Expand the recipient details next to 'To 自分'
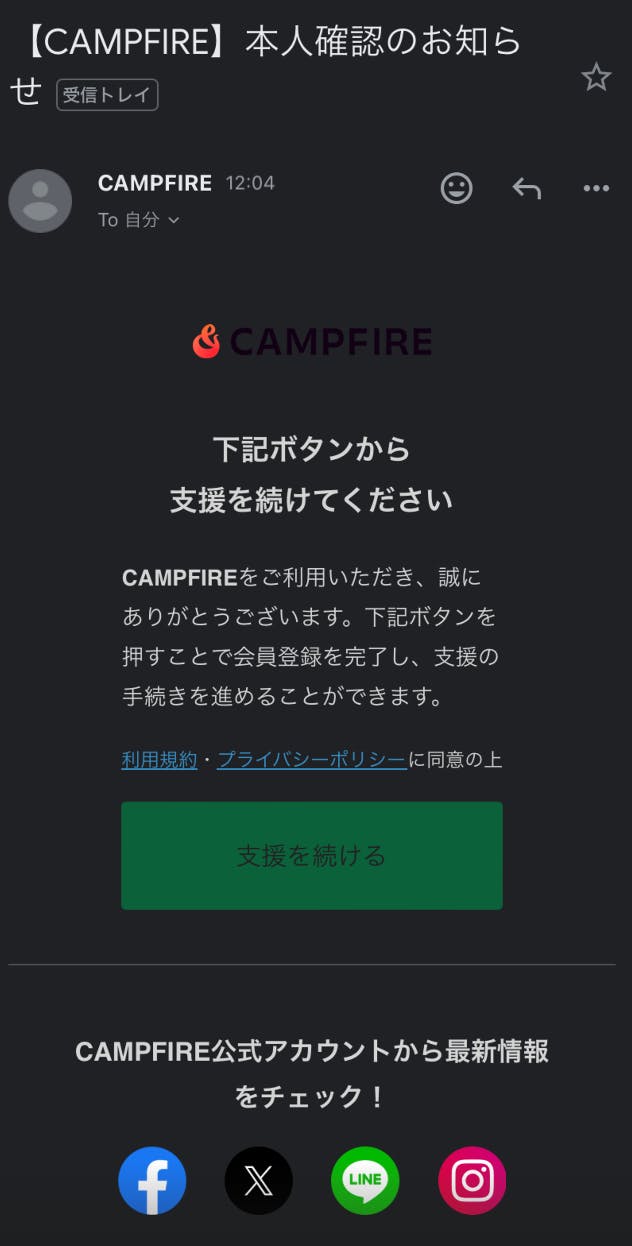 (x=173, y=220)
